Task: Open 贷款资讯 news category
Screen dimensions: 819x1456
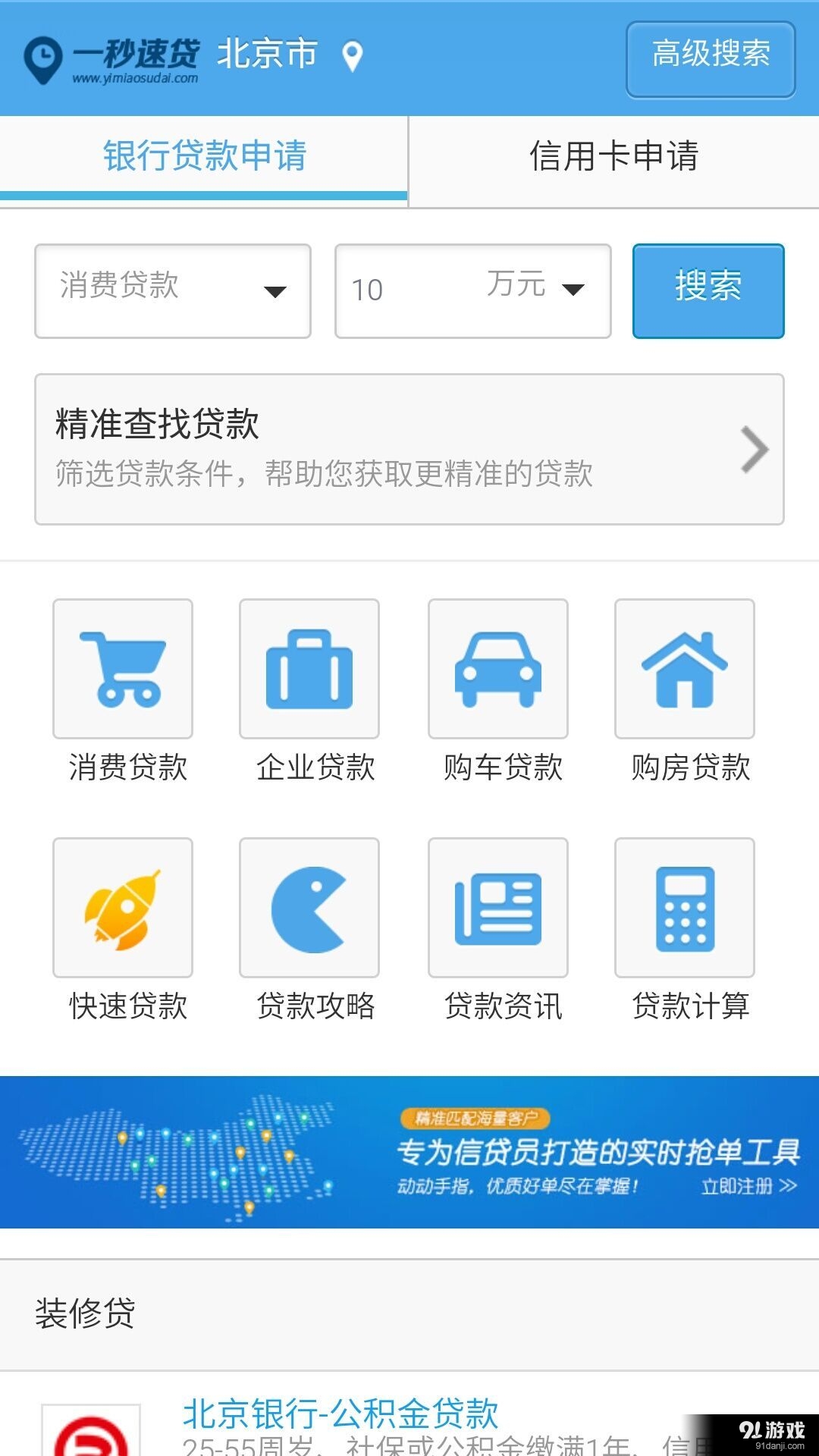Action: (497, 908)
